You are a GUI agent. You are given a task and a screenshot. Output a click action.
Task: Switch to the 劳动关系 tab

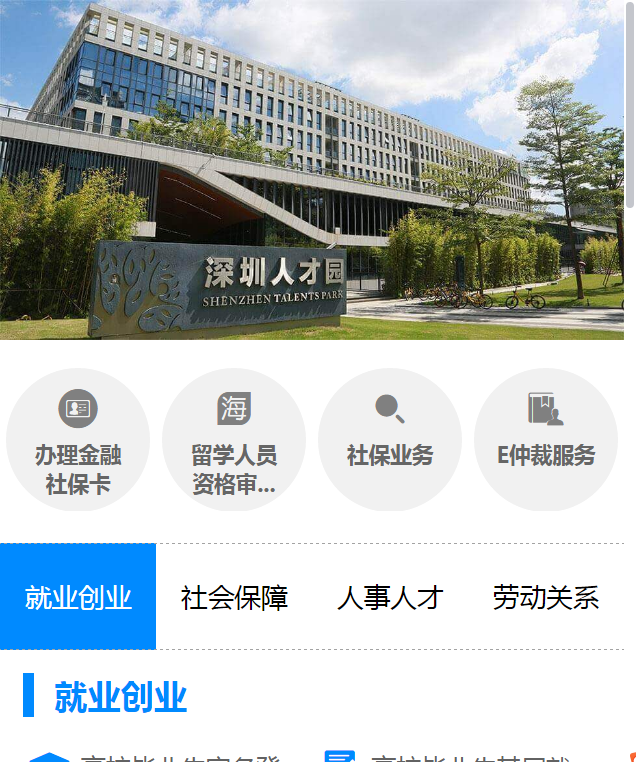[x=546, y=597]
